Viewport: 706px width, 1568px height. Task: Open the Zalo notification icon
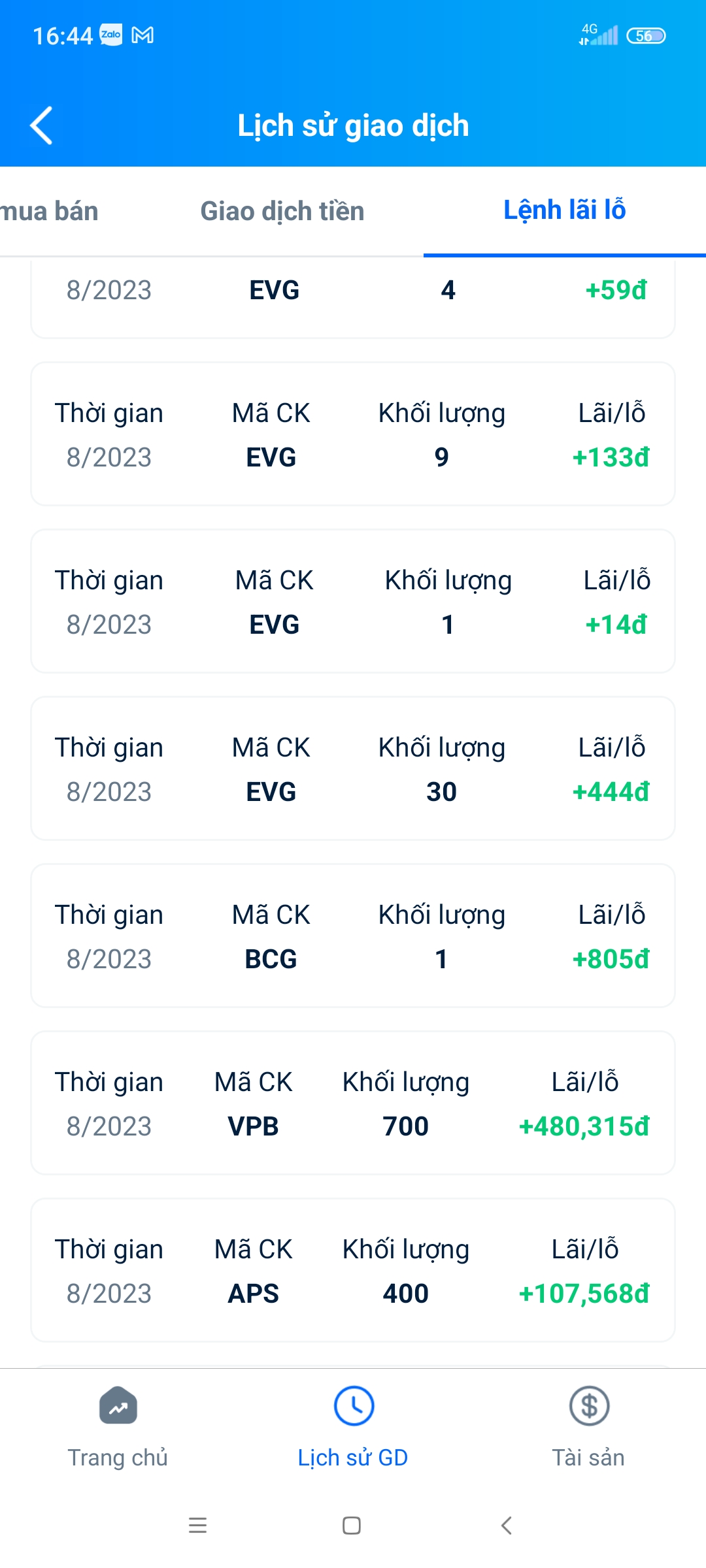[110, 35]
